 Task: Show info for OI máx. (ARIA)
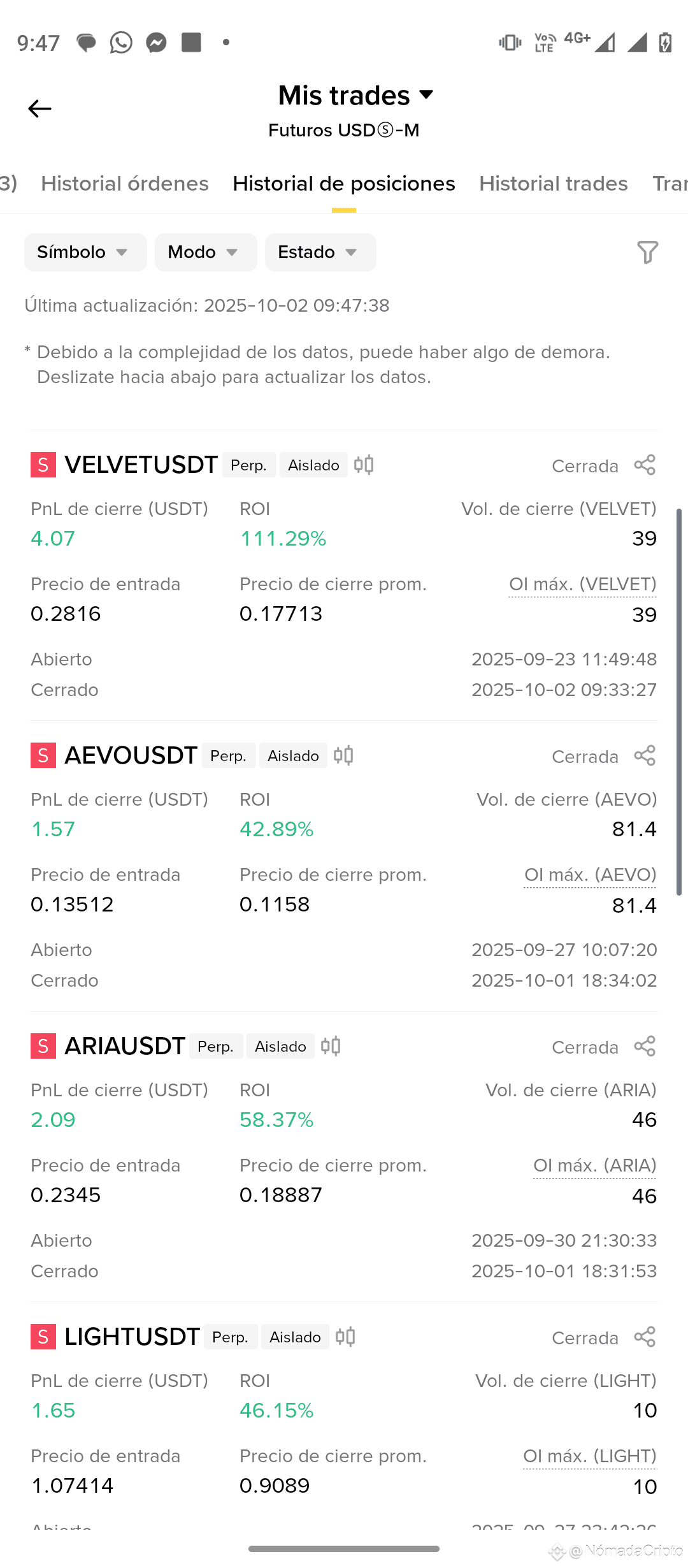point(594,1166)
